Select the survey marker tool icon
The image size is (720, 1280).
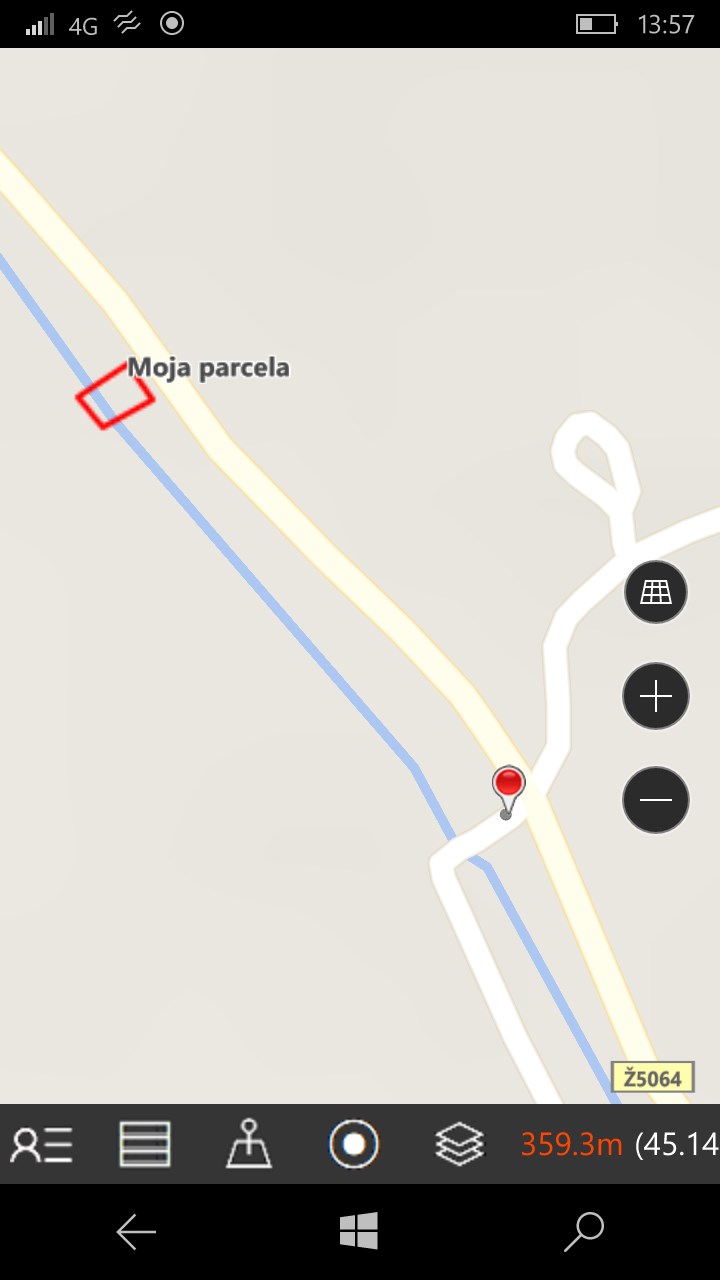point(249,1143)
